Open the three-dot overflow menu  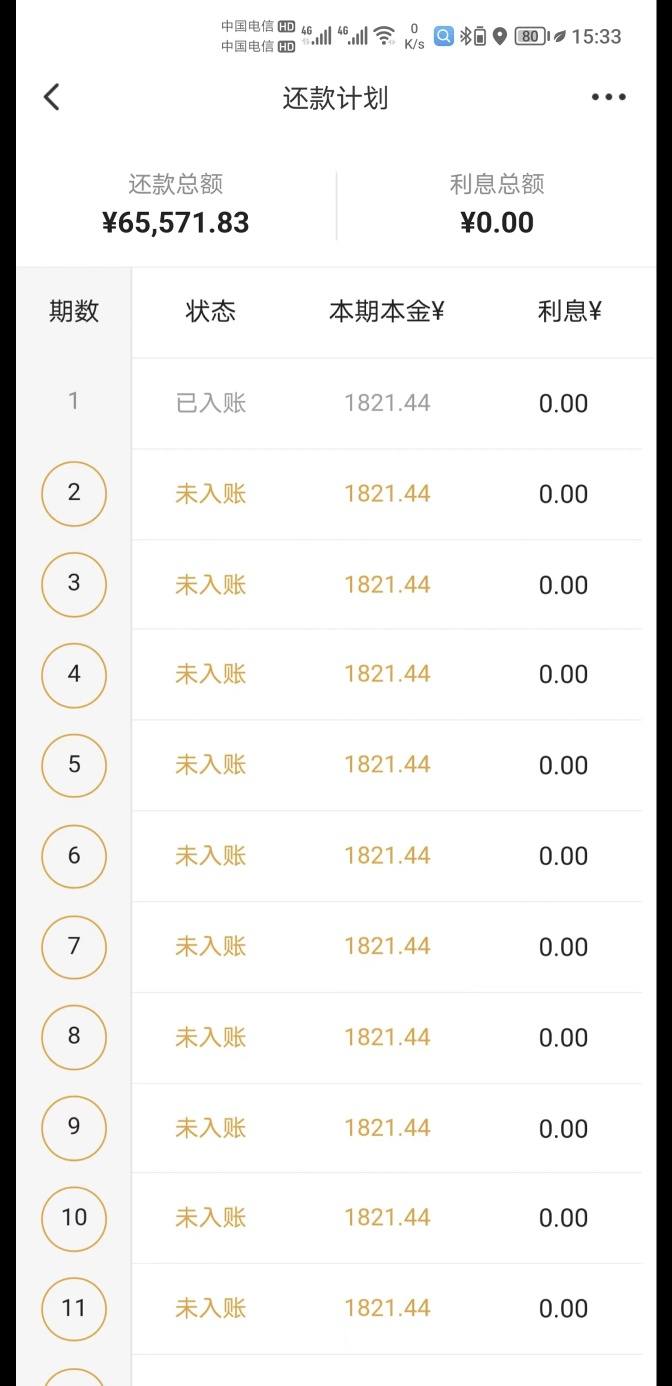608,97
